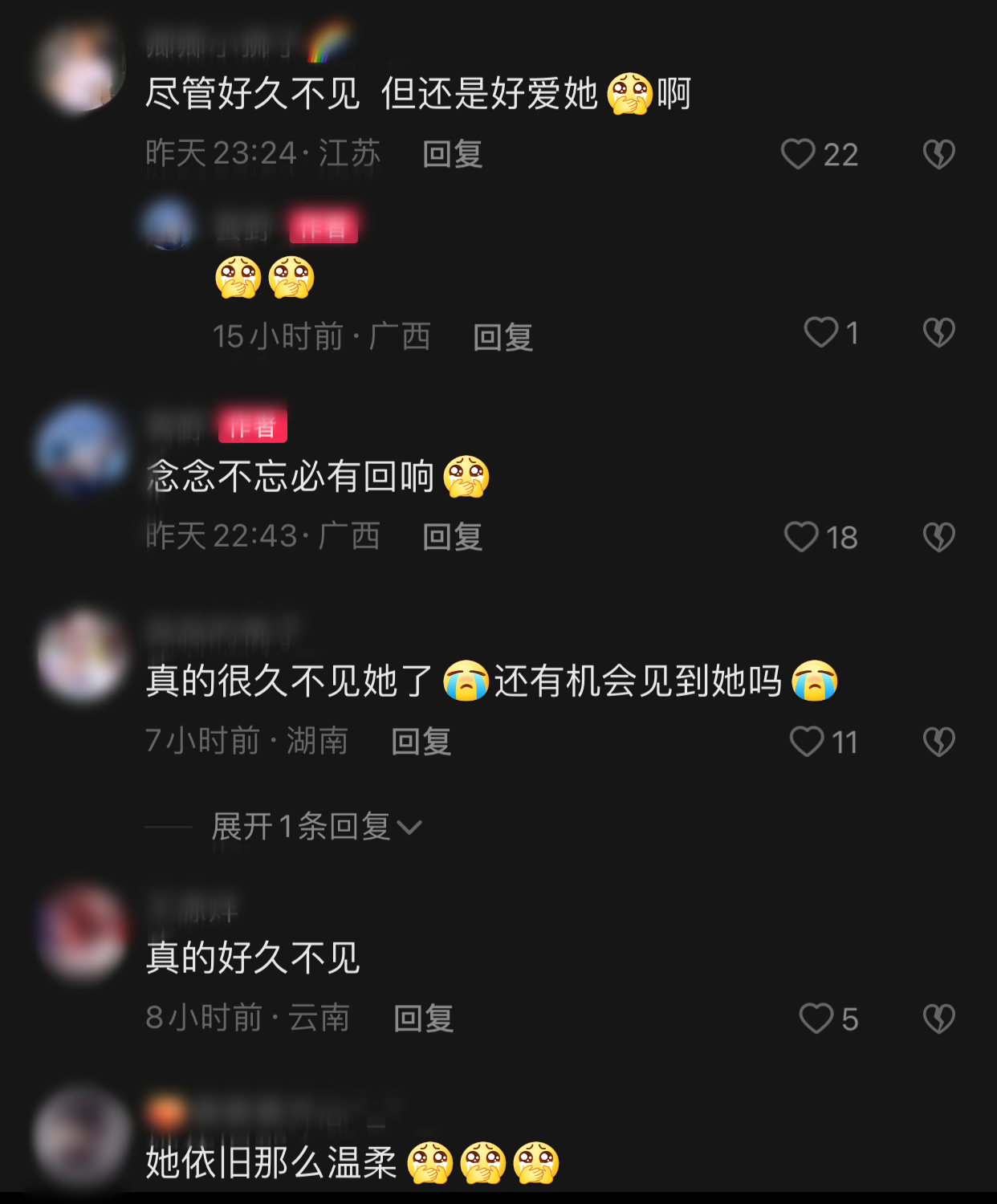This screenshot has height=1204, width=997.
Task: Dislike the comment '念念不忘必有回响'
Action: click(938, 537)
